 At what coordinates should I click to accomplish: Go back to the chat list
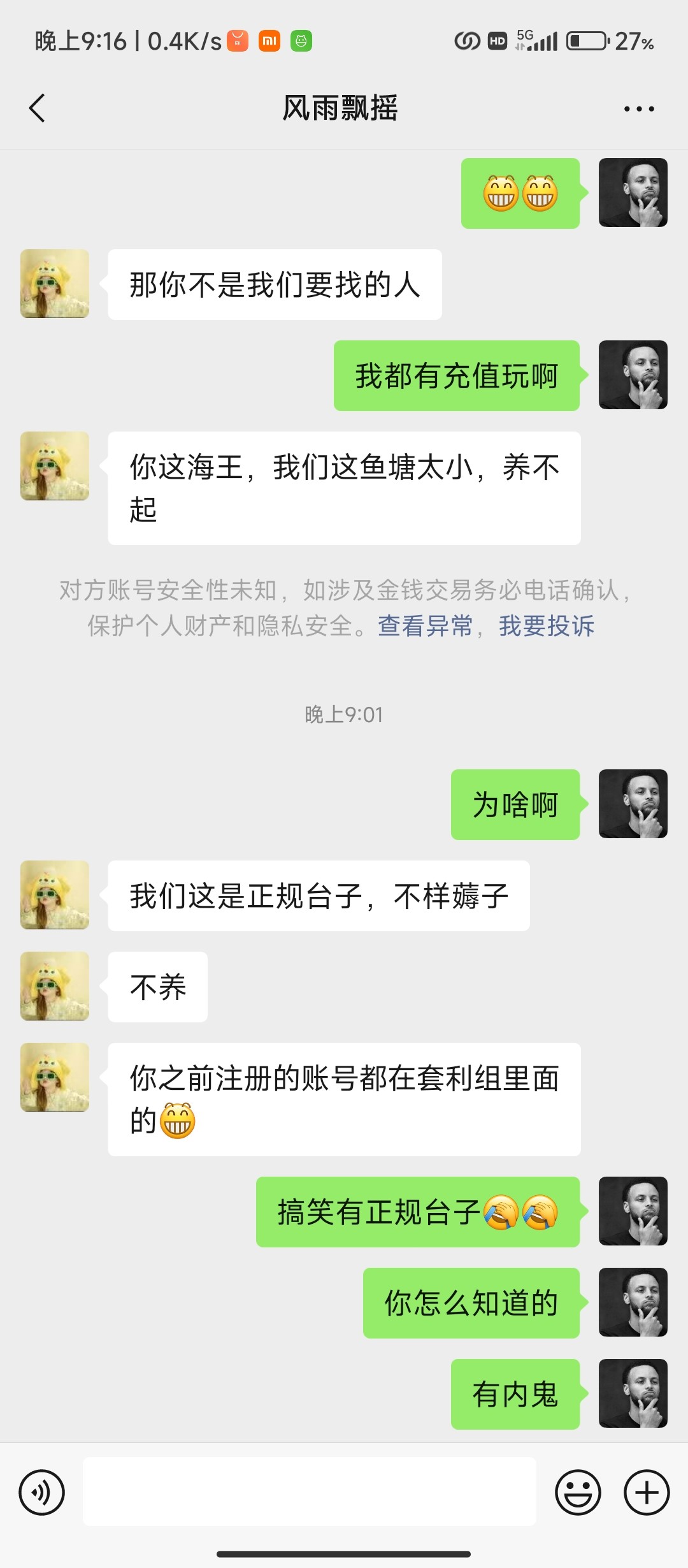pyautogui.click(x=38, y=108)
